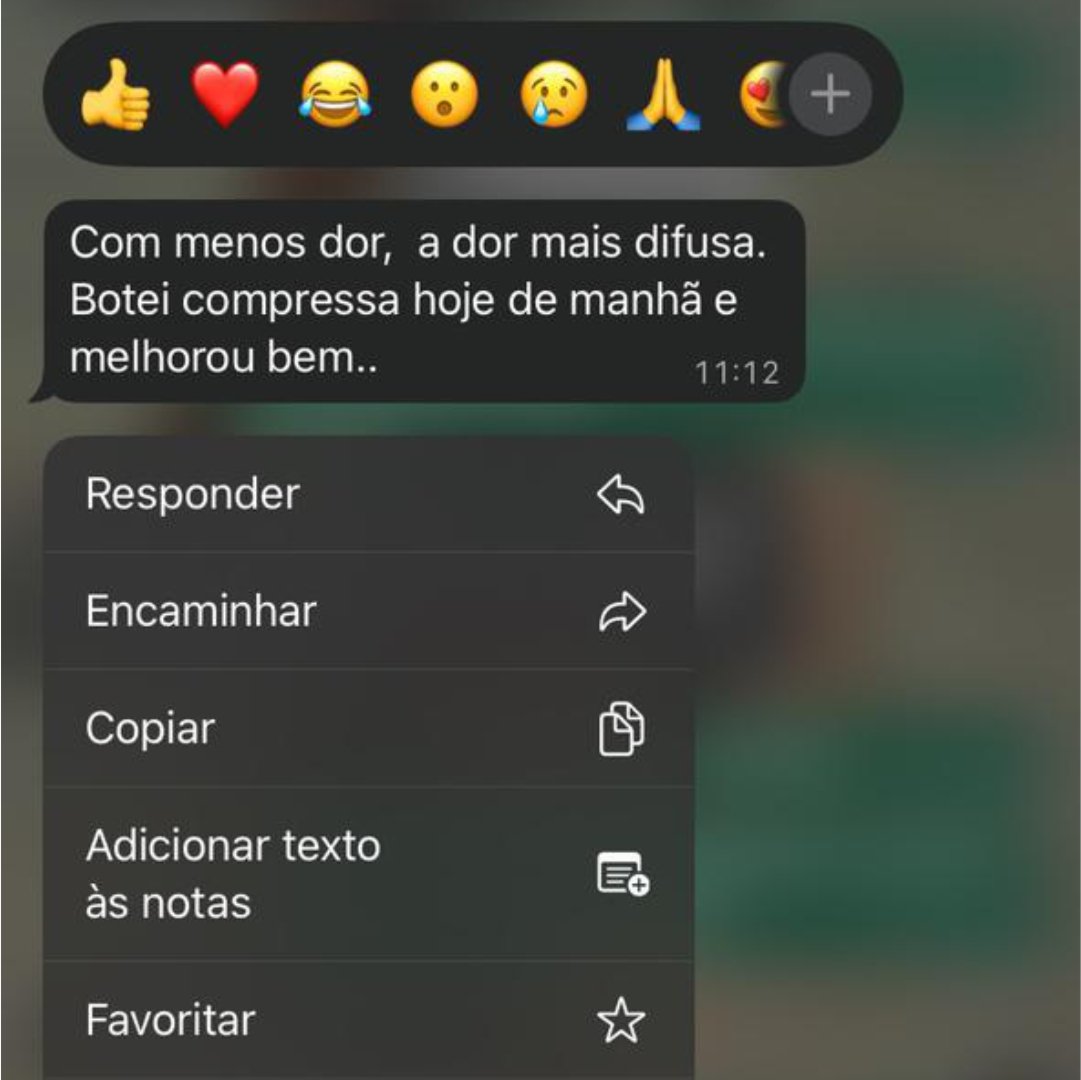React with the praying hands emoji
The height and width of the screenshot is (1080, 1081).
pyautogui.click(x=664, y=95)
